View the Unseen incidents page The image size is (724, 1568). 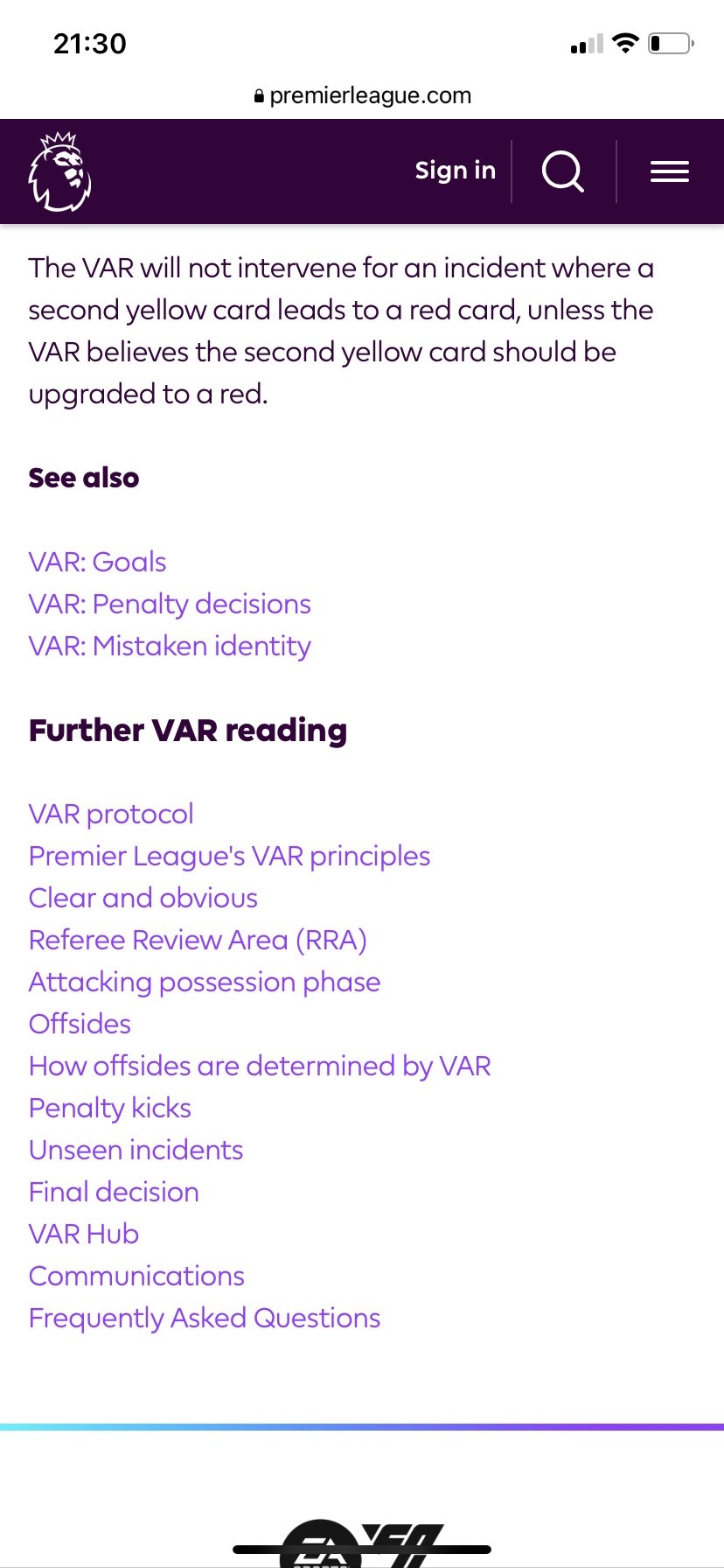coord(136,1150)
